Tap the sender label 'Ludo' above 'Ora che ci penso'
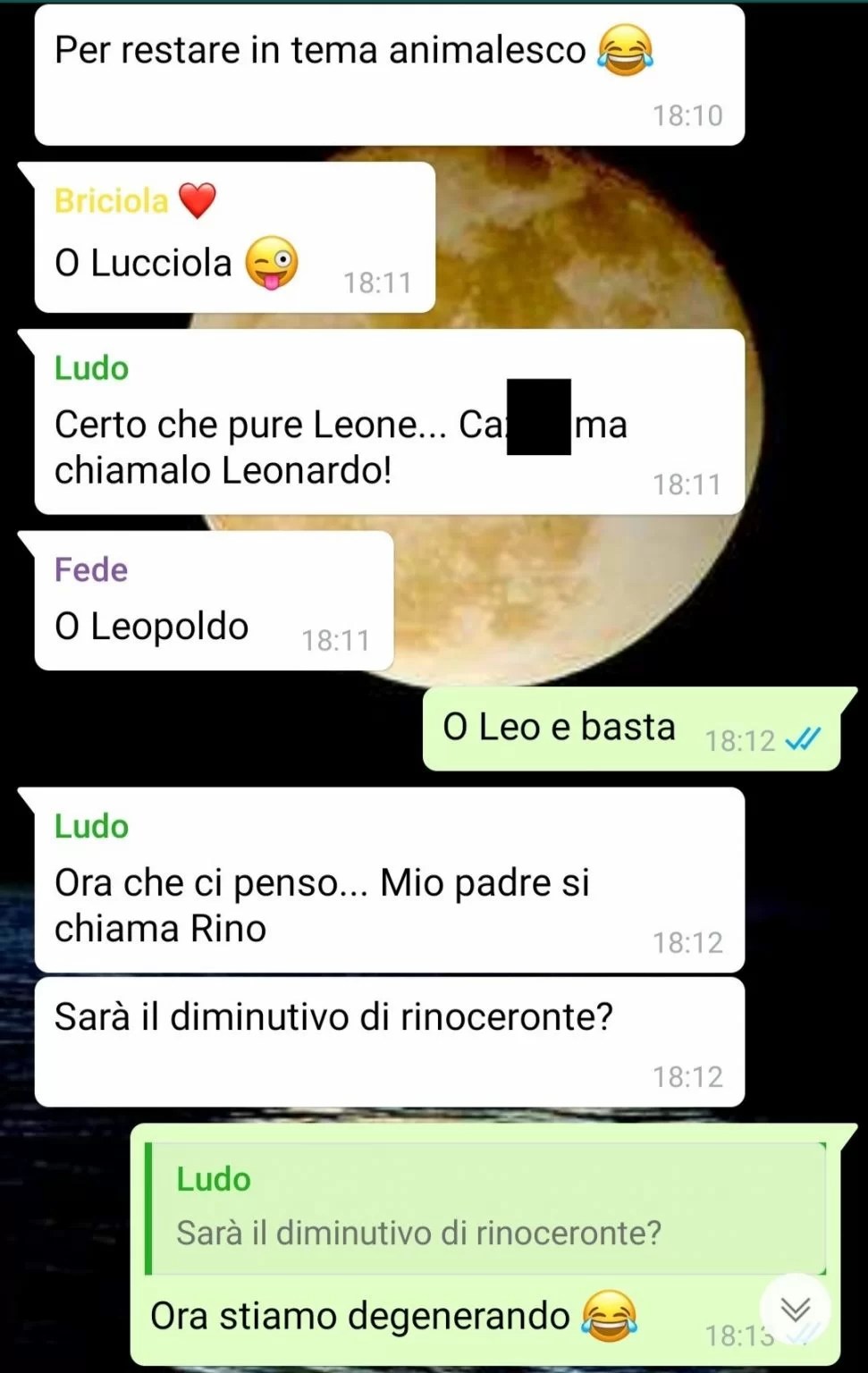Screen dimensions: 868x1373 point(90,826)
